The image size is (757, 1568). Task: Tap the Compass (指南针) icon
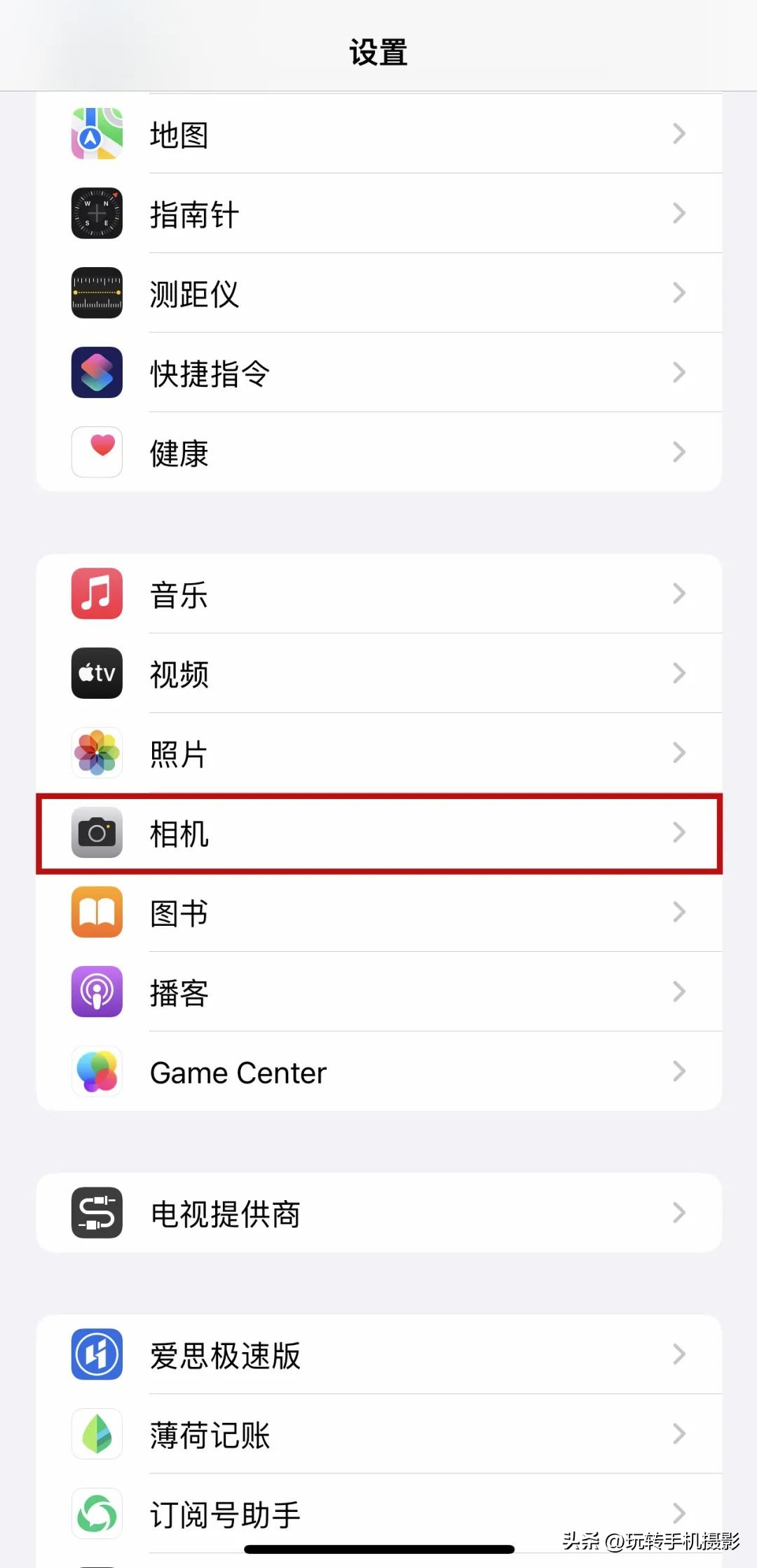(97, 214)
